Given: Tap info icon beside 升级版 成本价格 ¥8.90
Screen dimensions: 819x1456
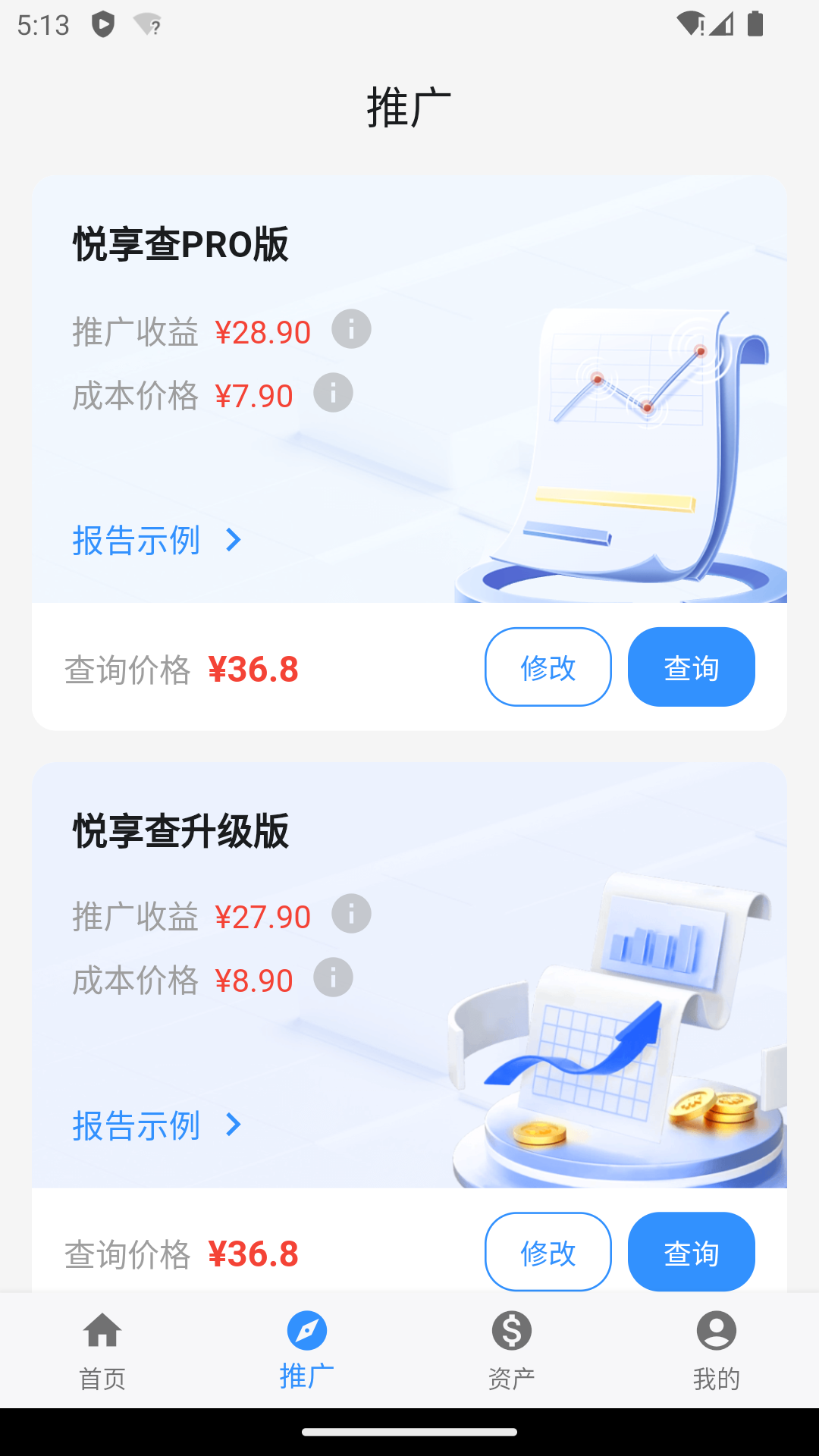Looking at the screenshot, I should point(332,978).
